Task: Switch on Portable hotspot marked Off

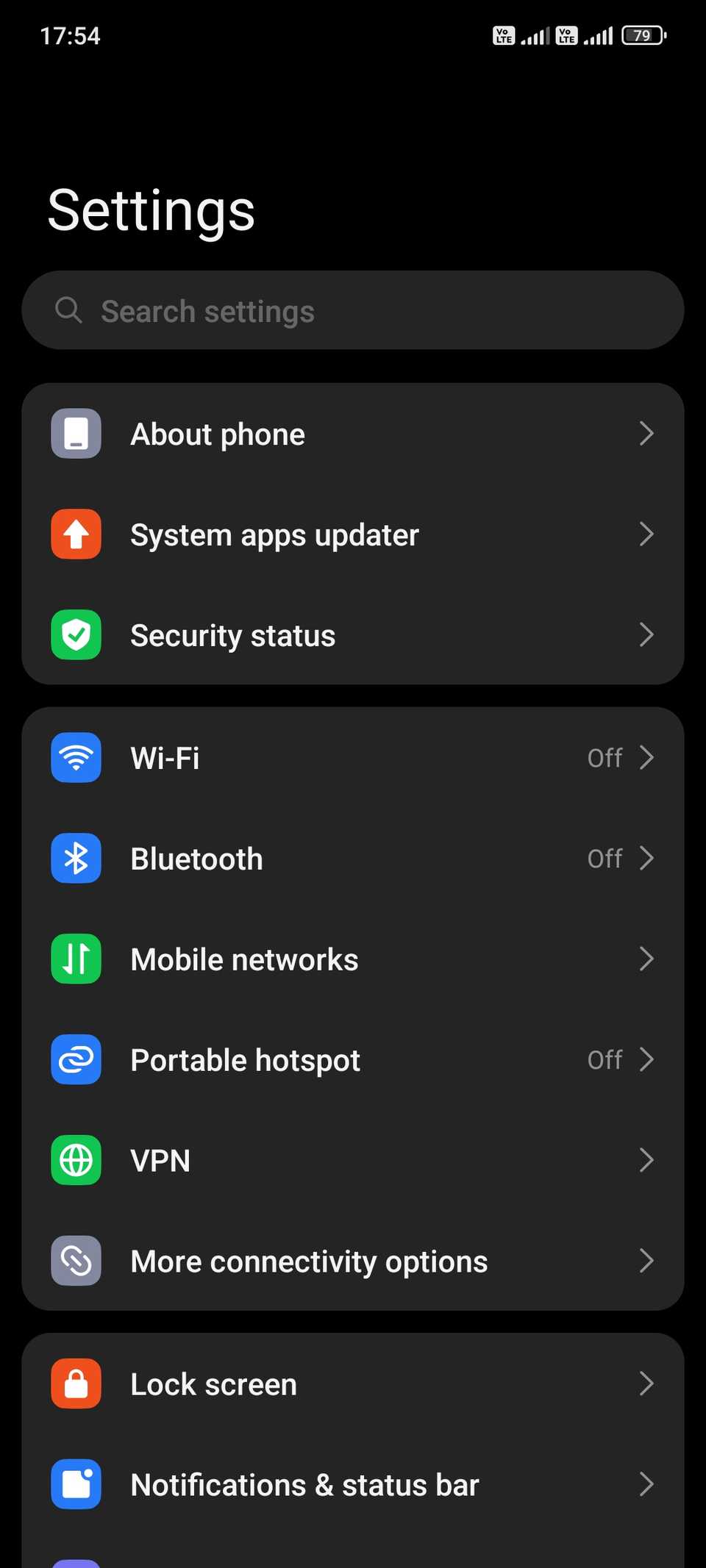Action: point(353,1059)
